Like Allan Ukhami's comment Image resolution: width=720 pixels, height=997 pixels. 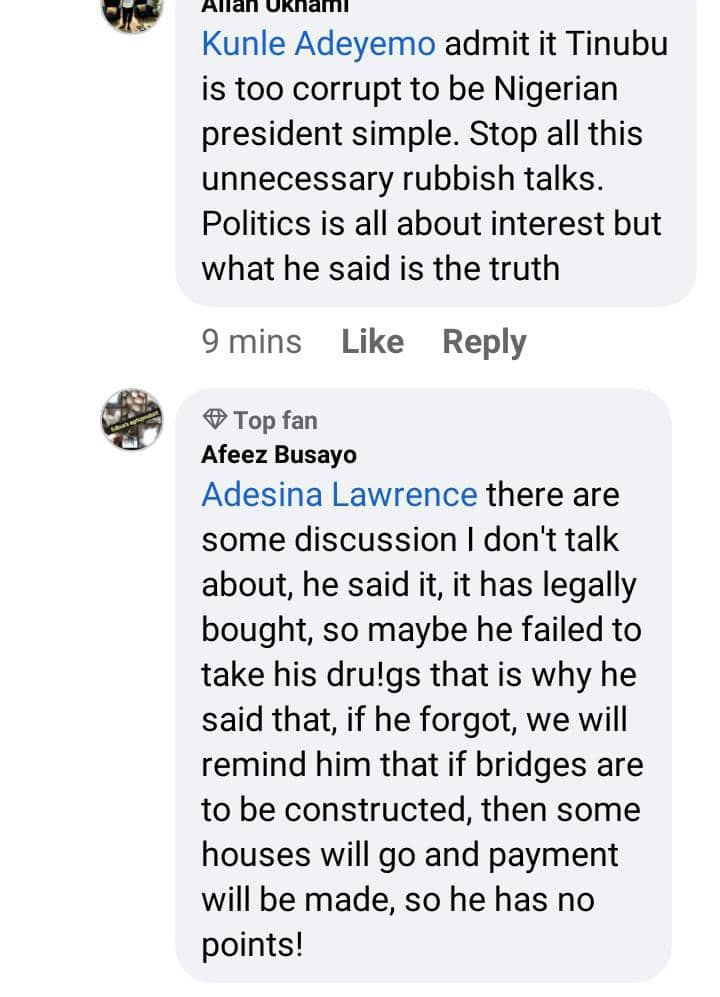372,342
